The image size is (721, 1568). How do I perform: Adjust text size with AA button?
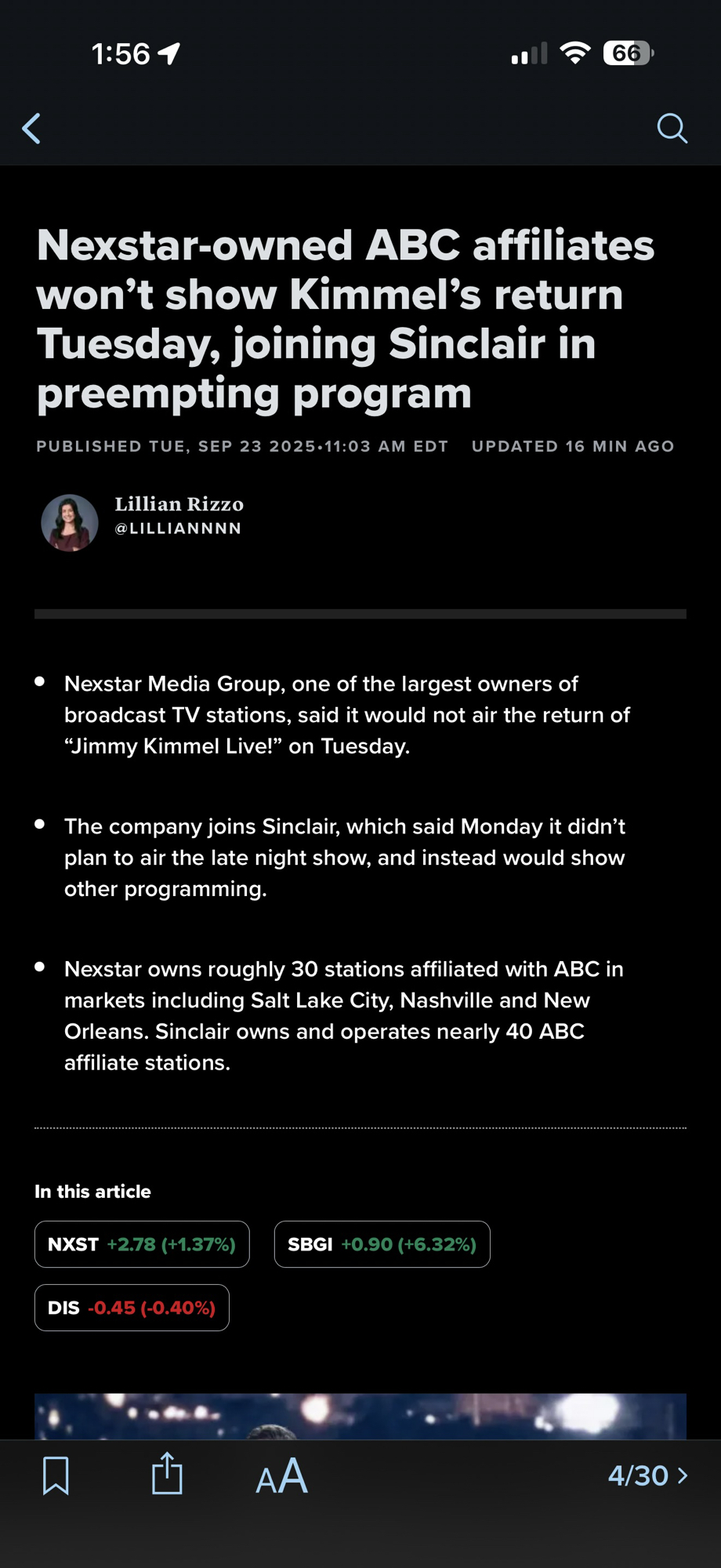coord(281,1476)
